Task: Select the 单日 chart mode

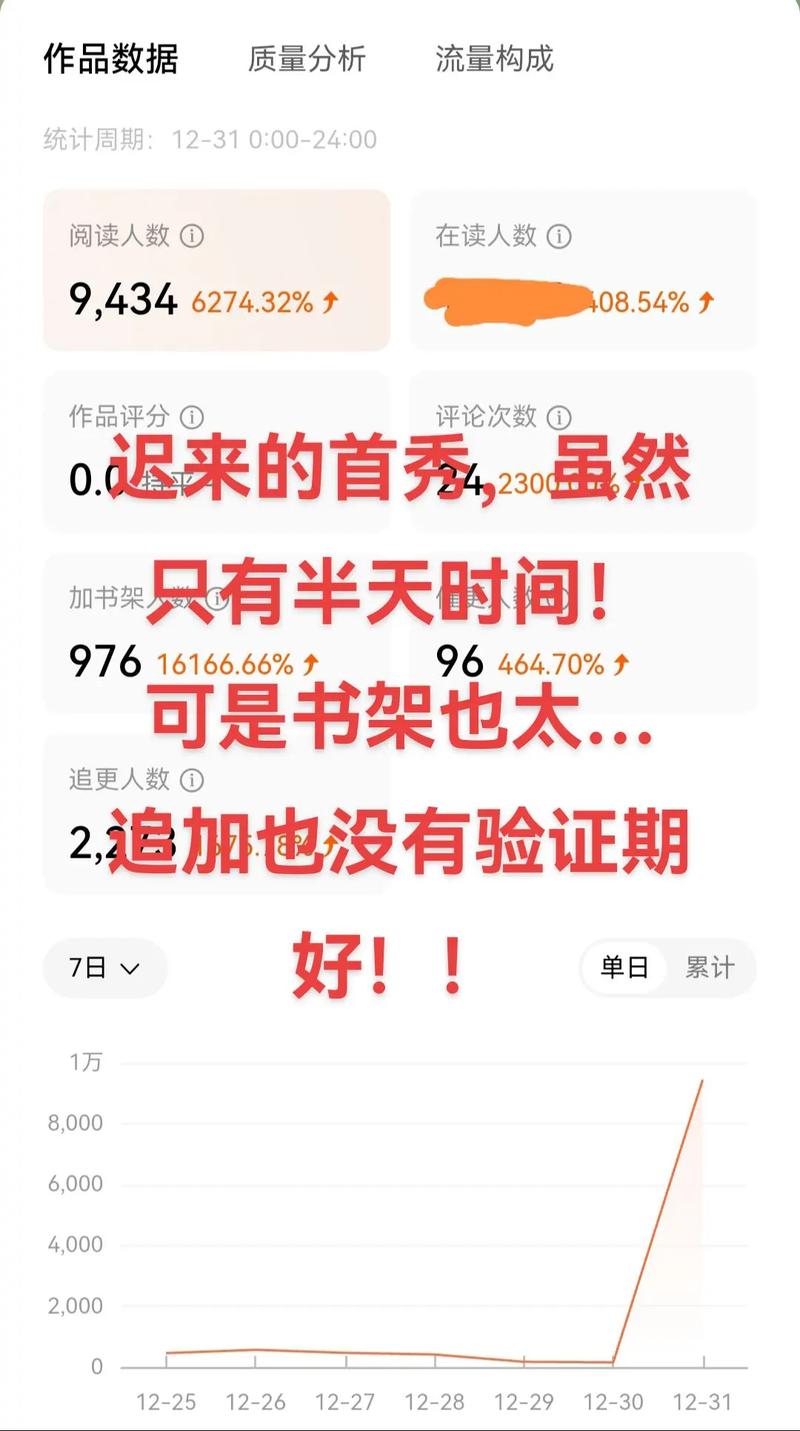Action: click(624, 968)
